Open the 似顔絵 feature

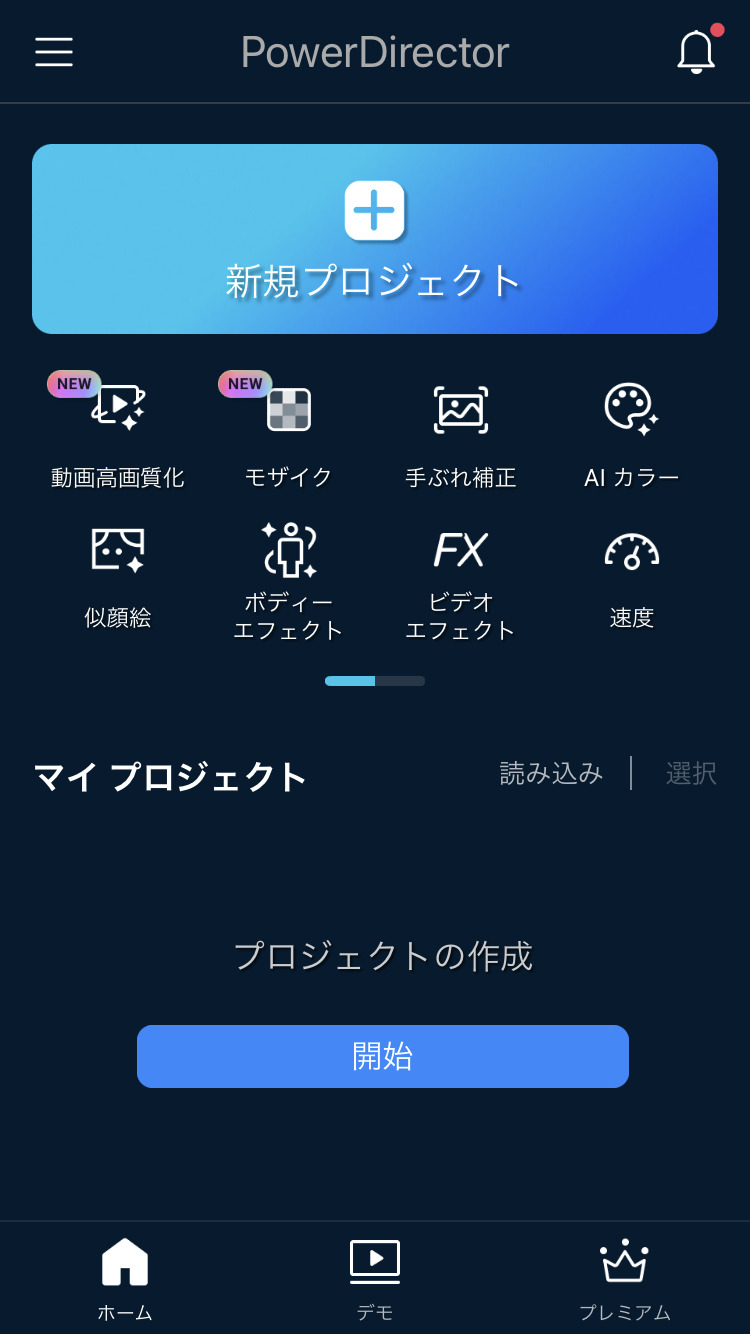click(118, 577)
